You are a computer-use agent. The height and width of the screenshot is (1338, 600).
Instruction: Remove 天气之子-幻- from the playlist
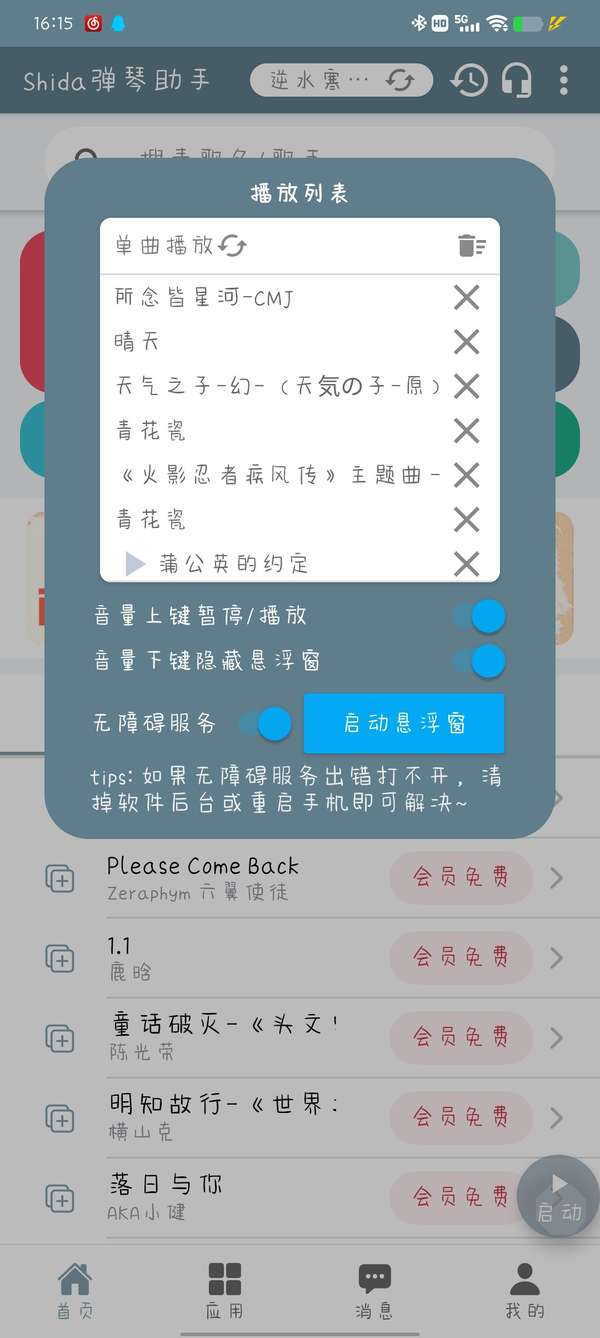466,386
